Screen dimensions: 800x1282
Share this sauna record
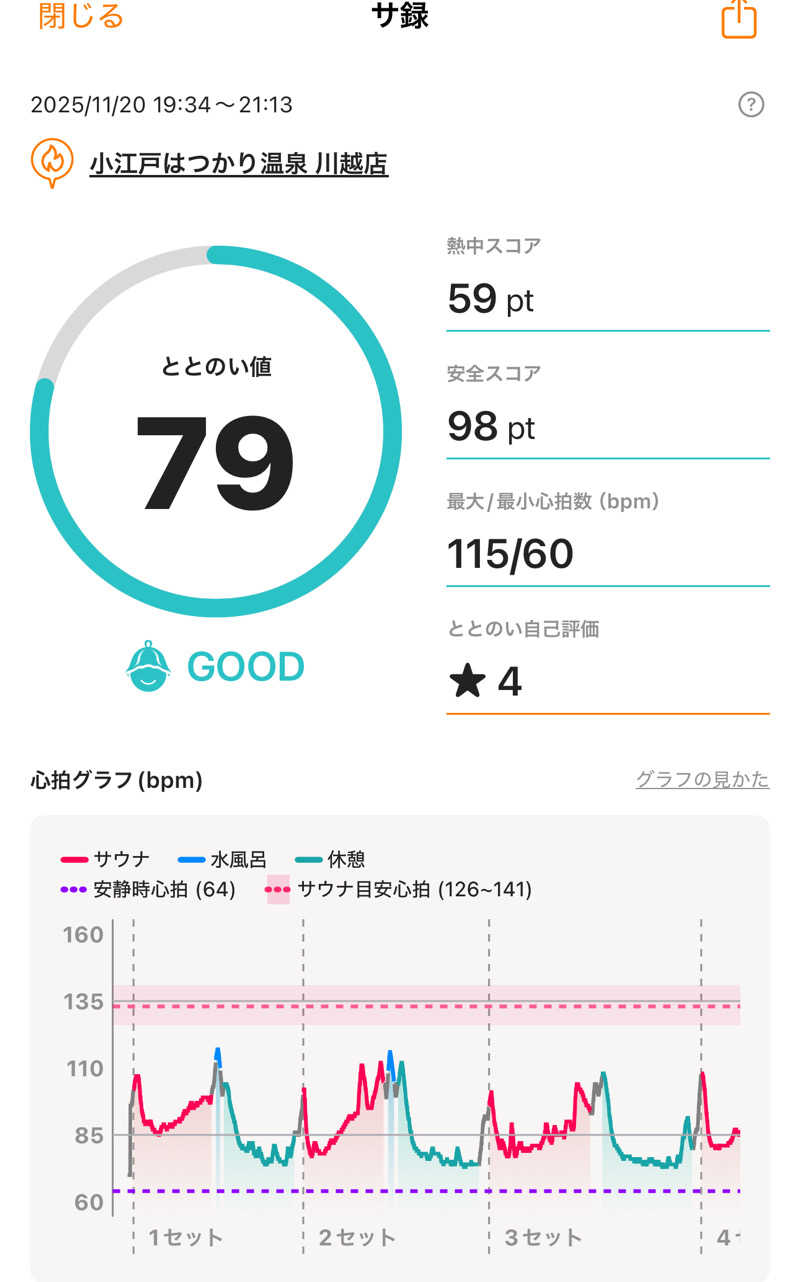(x=739, y=18)
